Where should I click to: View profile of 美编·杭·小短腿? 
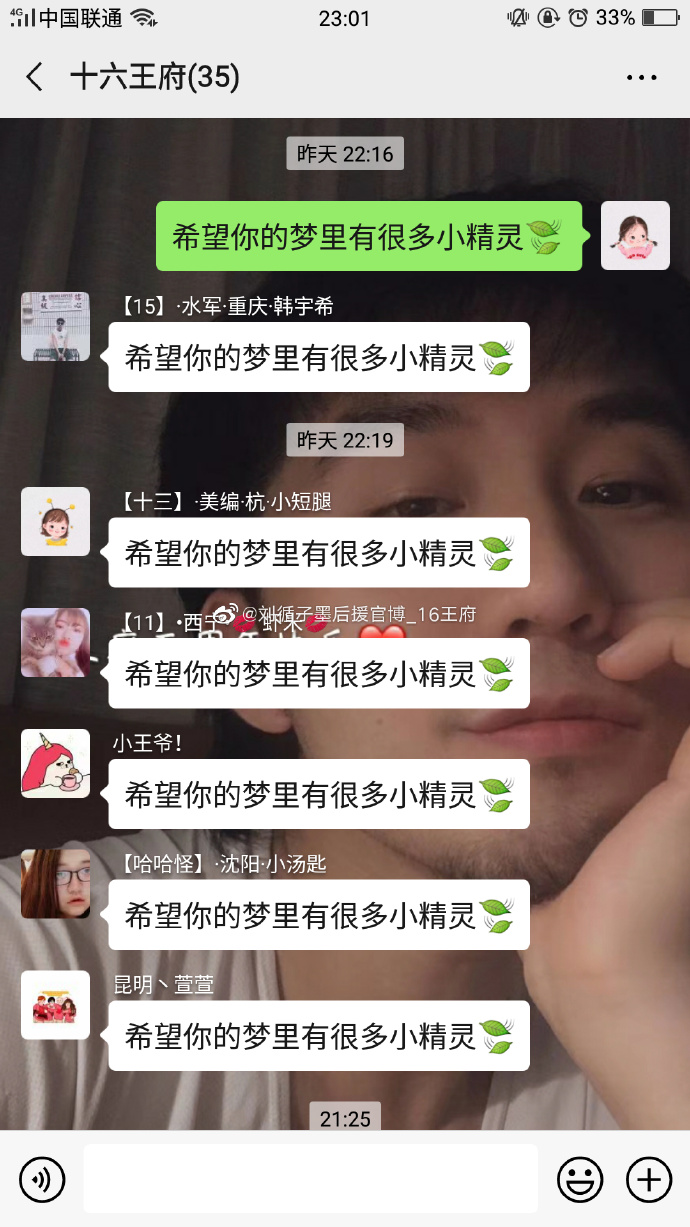(x=55, y=521)
